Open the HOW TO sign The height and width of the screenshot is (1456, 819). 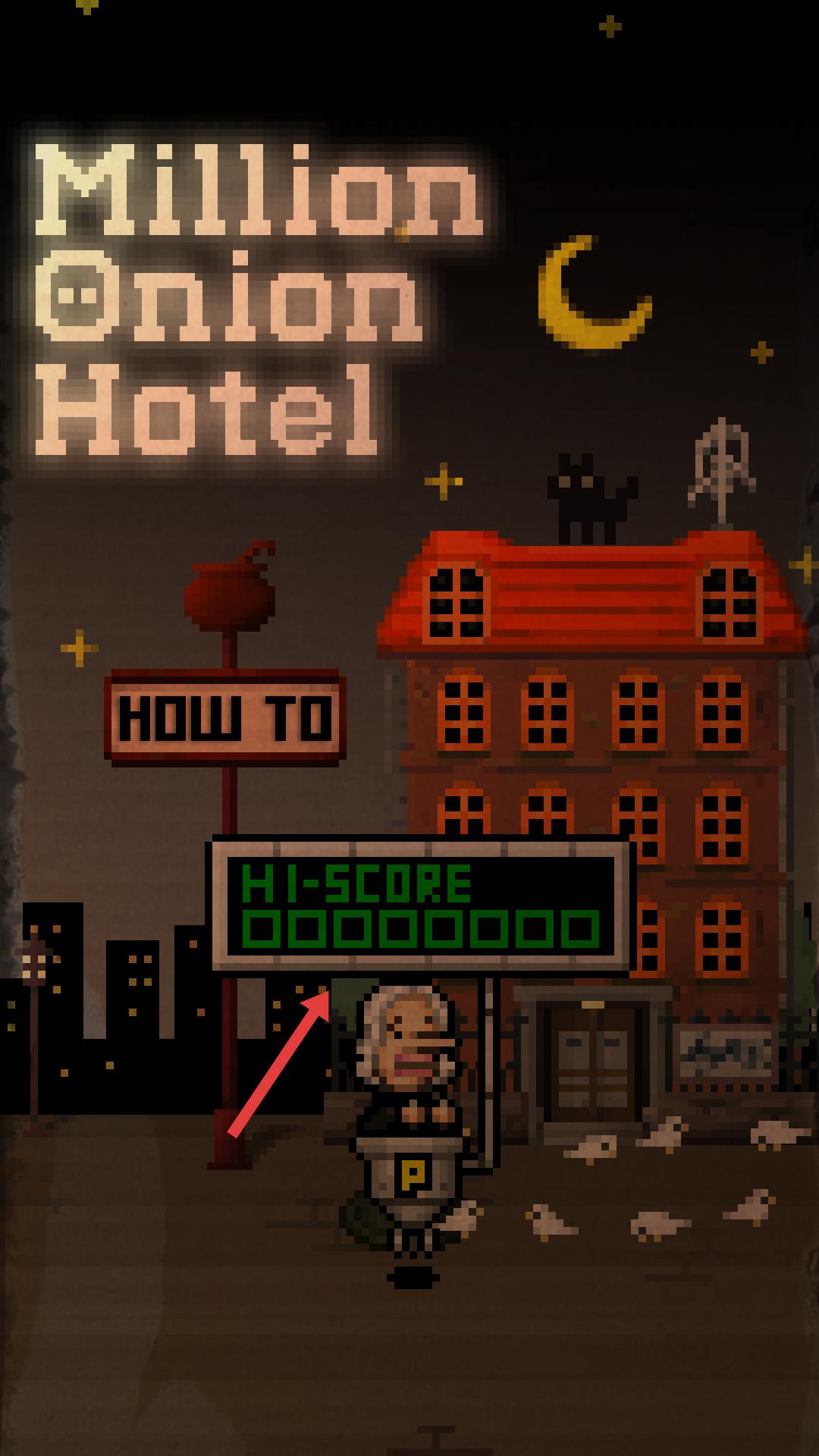pyautogui.click(x=225, y=715)
